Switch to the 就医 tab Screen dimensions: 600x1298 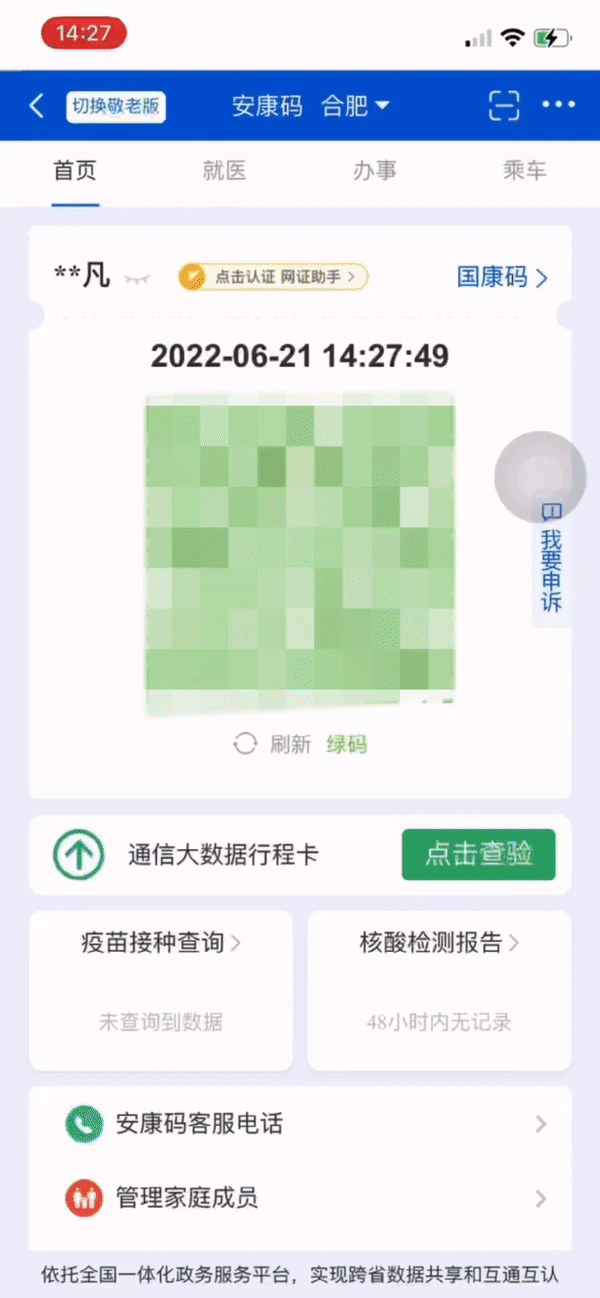point(224,171)
